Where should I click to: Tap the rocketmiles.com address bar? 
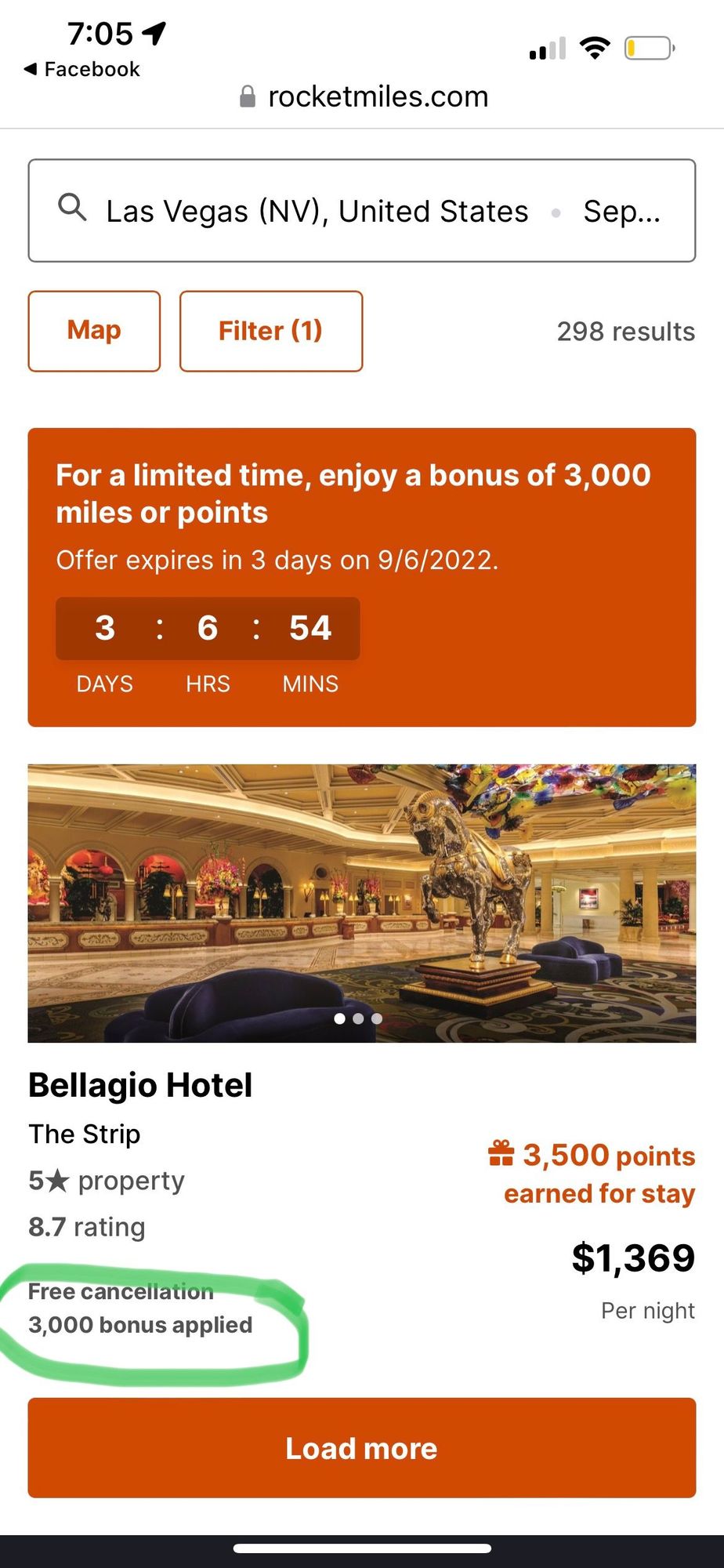[363, 96]
